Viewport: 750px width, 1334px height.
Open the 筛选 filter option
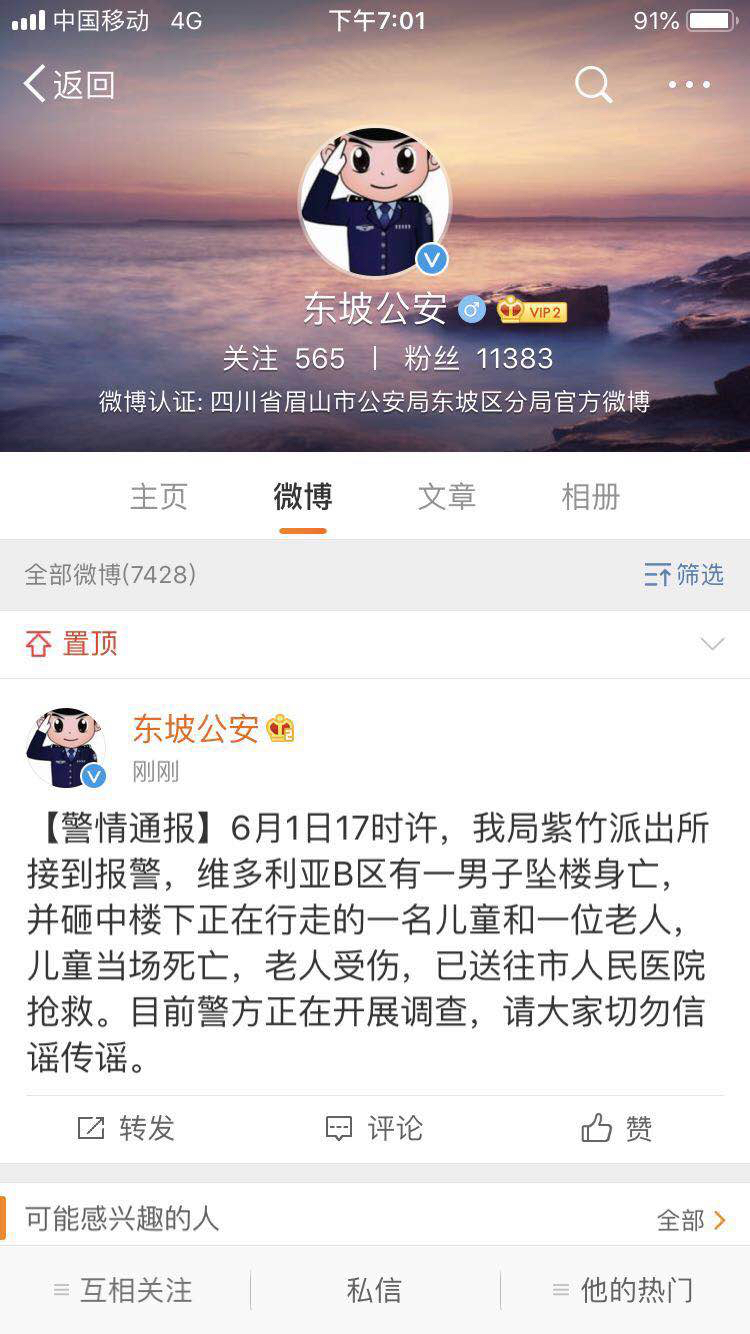coord(684,575)
